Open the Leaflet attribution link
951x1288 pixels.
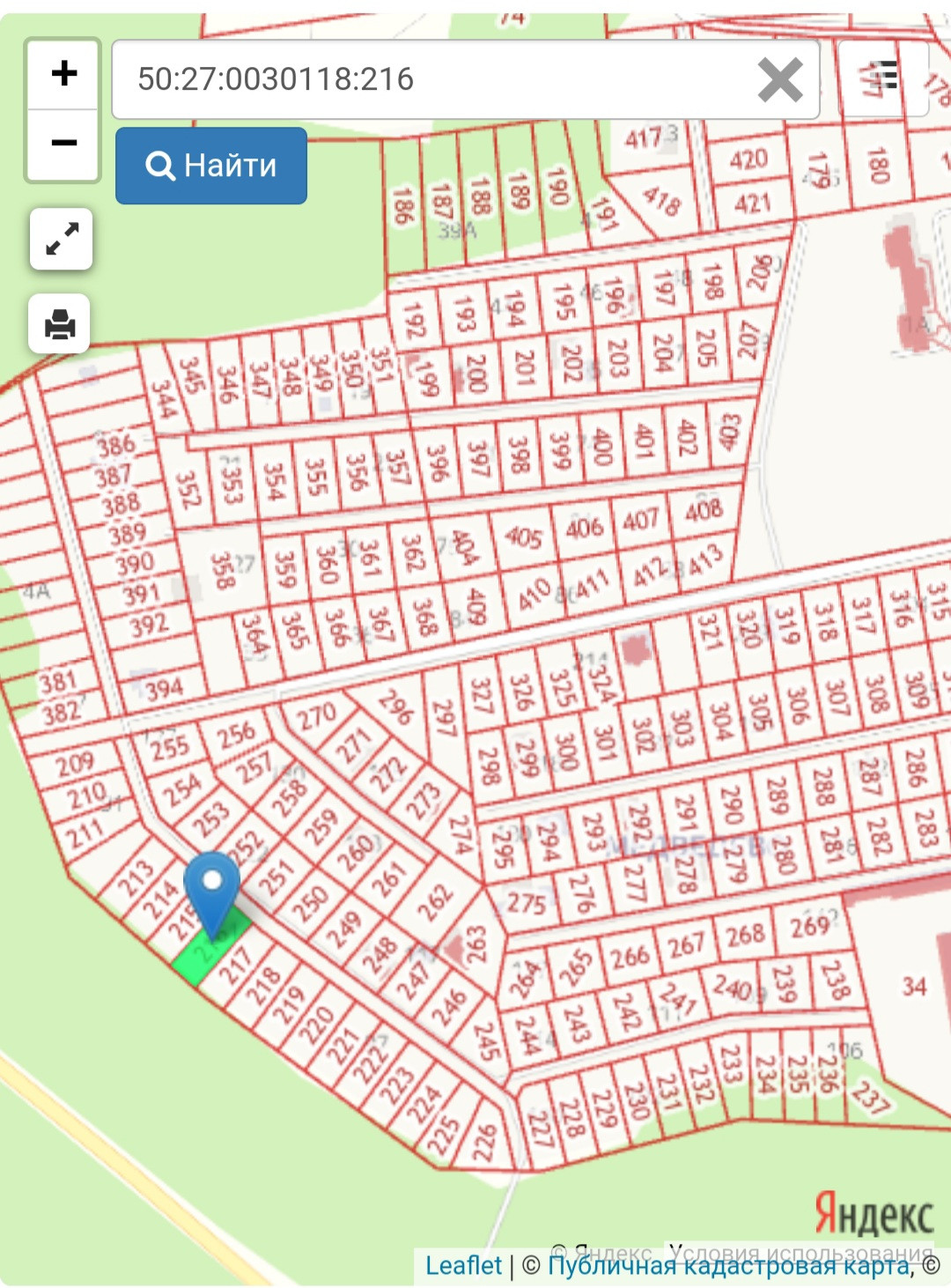click(463, 1266)
